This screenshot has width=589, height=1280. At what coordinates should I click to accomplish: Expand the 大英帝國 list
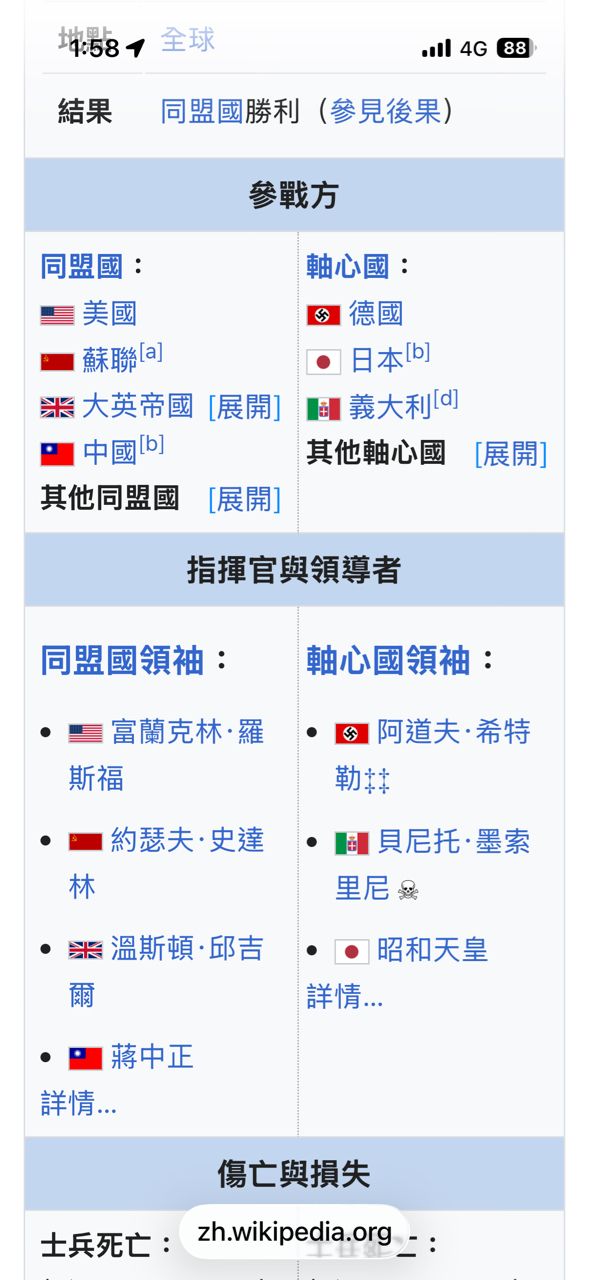(245, 407)
